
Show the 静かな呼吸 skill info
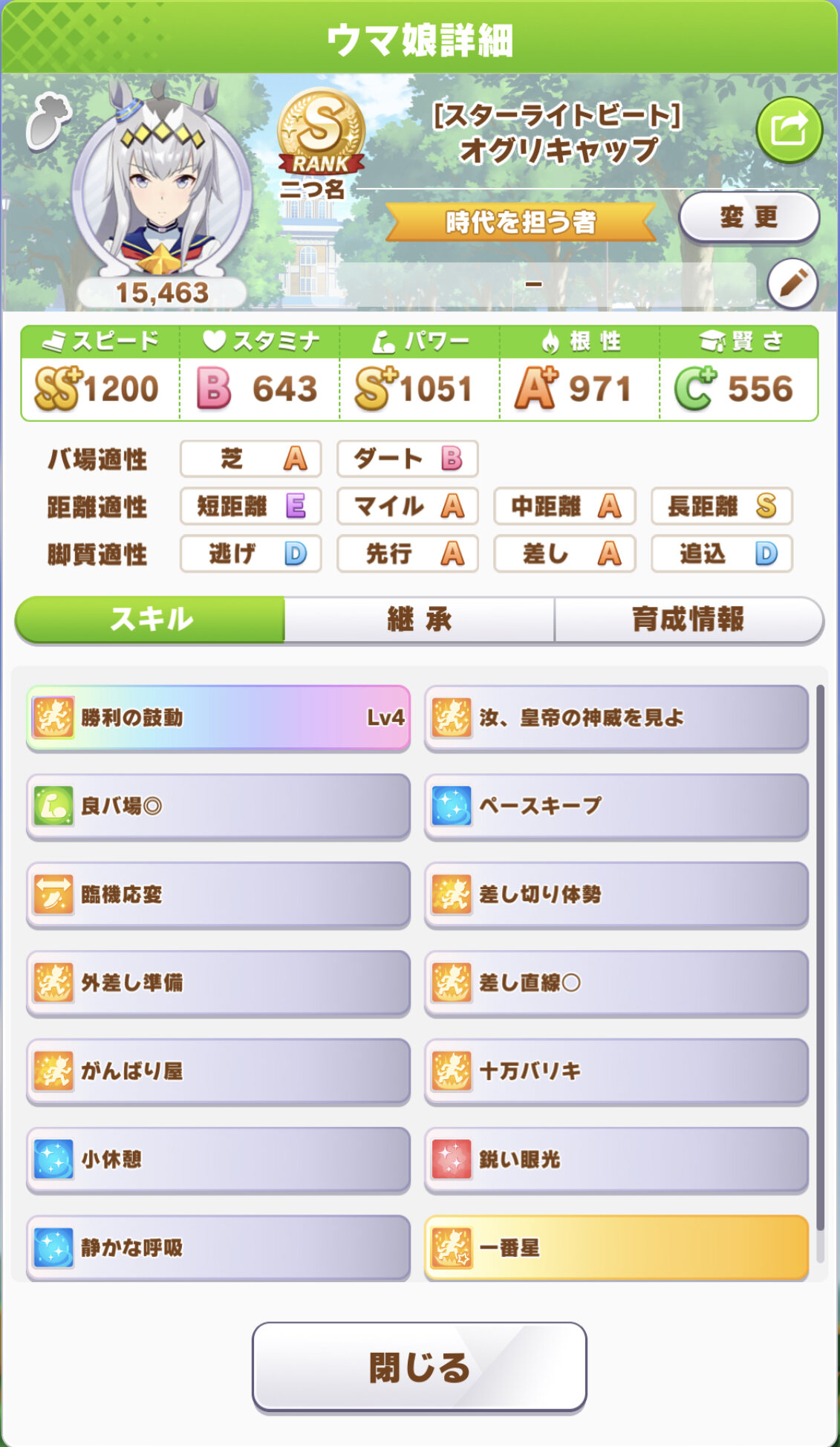click(x=218, y=1248)
